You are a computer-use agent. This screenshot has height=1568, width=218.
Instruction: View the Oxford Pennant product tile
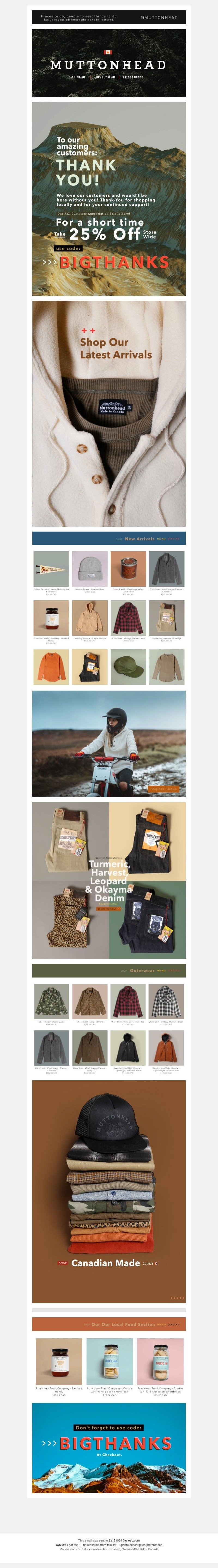pyautogui.click(x=51, y=570)
